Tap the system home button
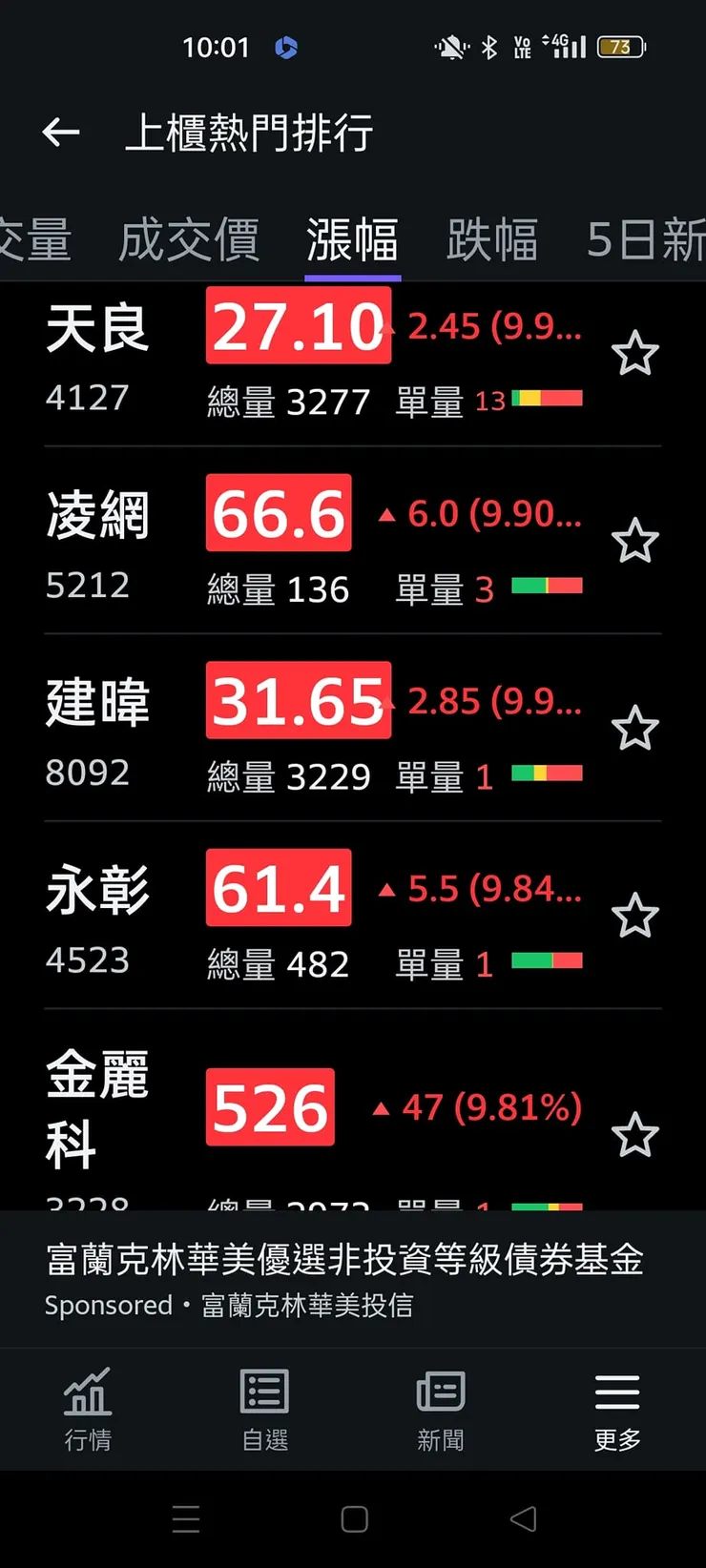Screen dimensions: 706x1568 [354, 1519]
